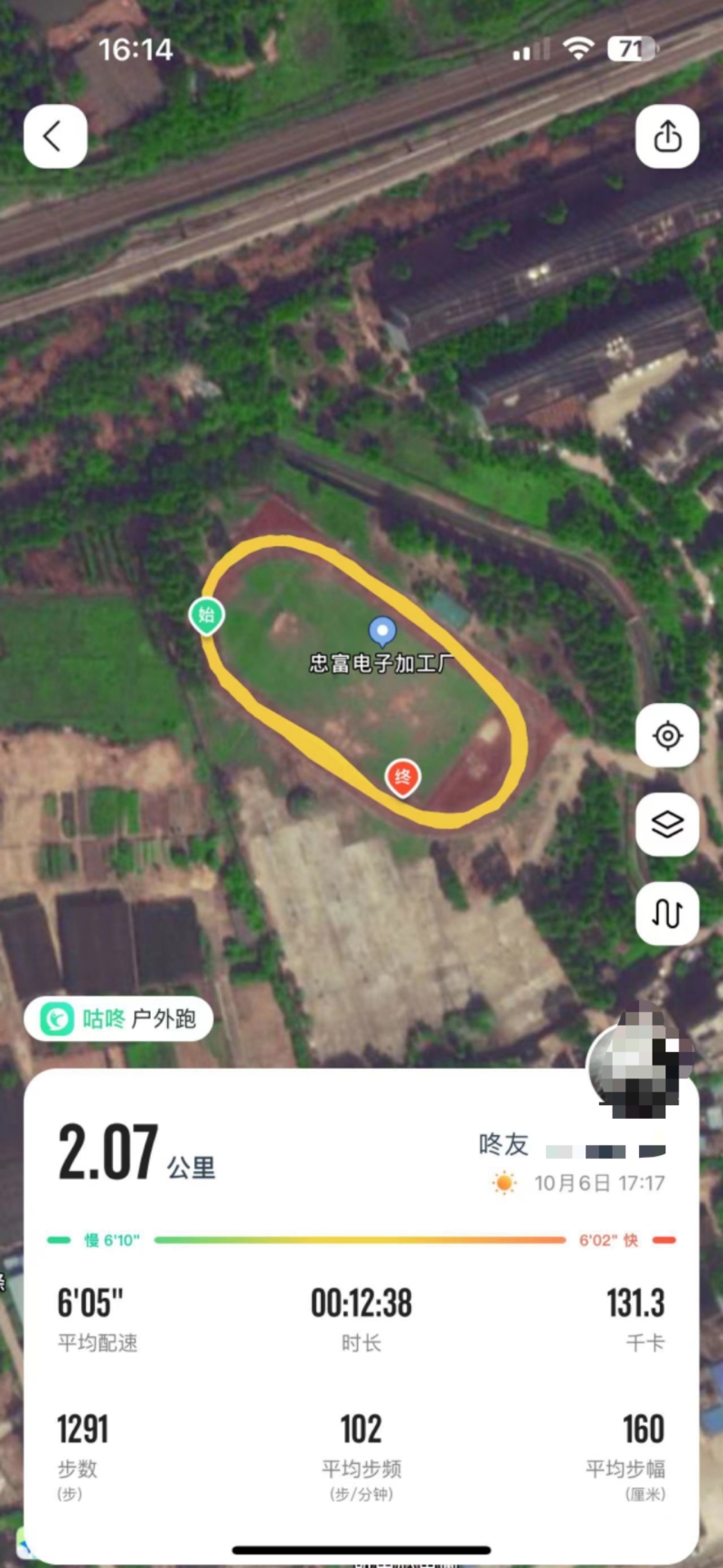Tap the 咕咚 户外跑 badge
The width and height of the screenshot is (723, 1568).
(118, 1019)
